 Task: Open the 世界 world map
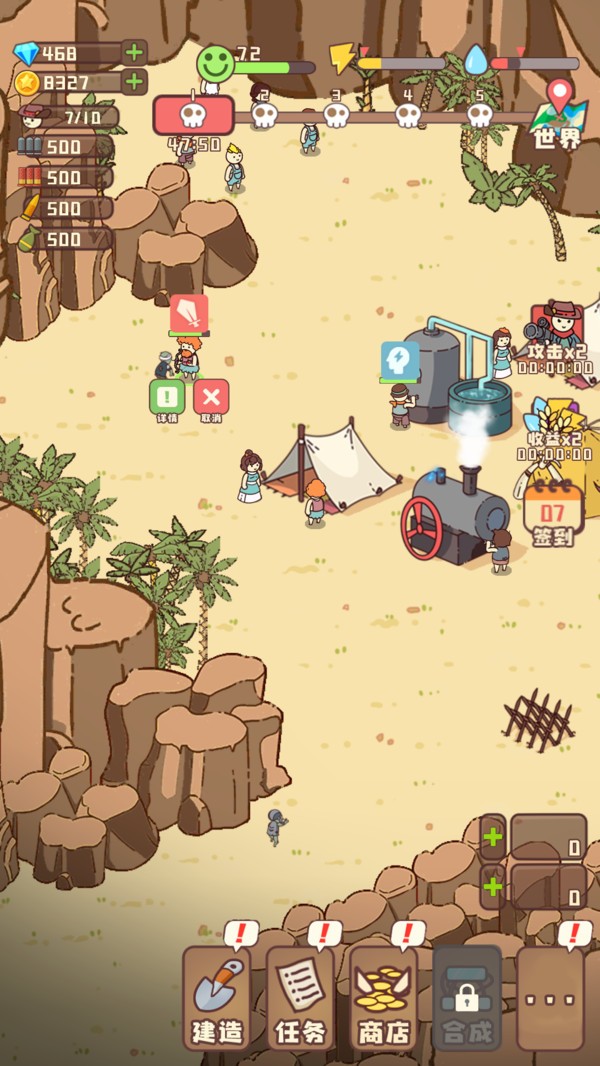(559, 116)
